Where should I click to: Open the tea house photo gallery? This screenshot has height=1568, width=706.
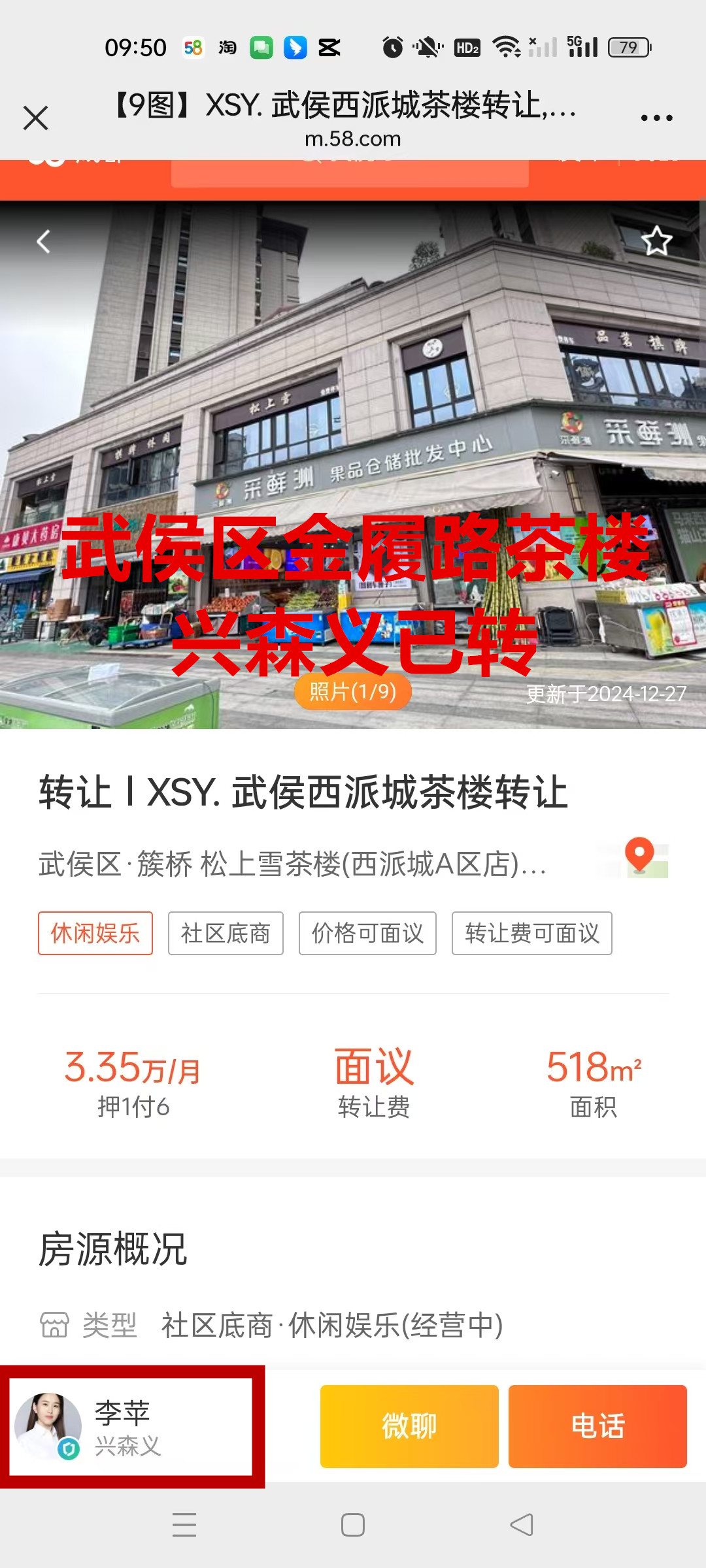[353, 691]
